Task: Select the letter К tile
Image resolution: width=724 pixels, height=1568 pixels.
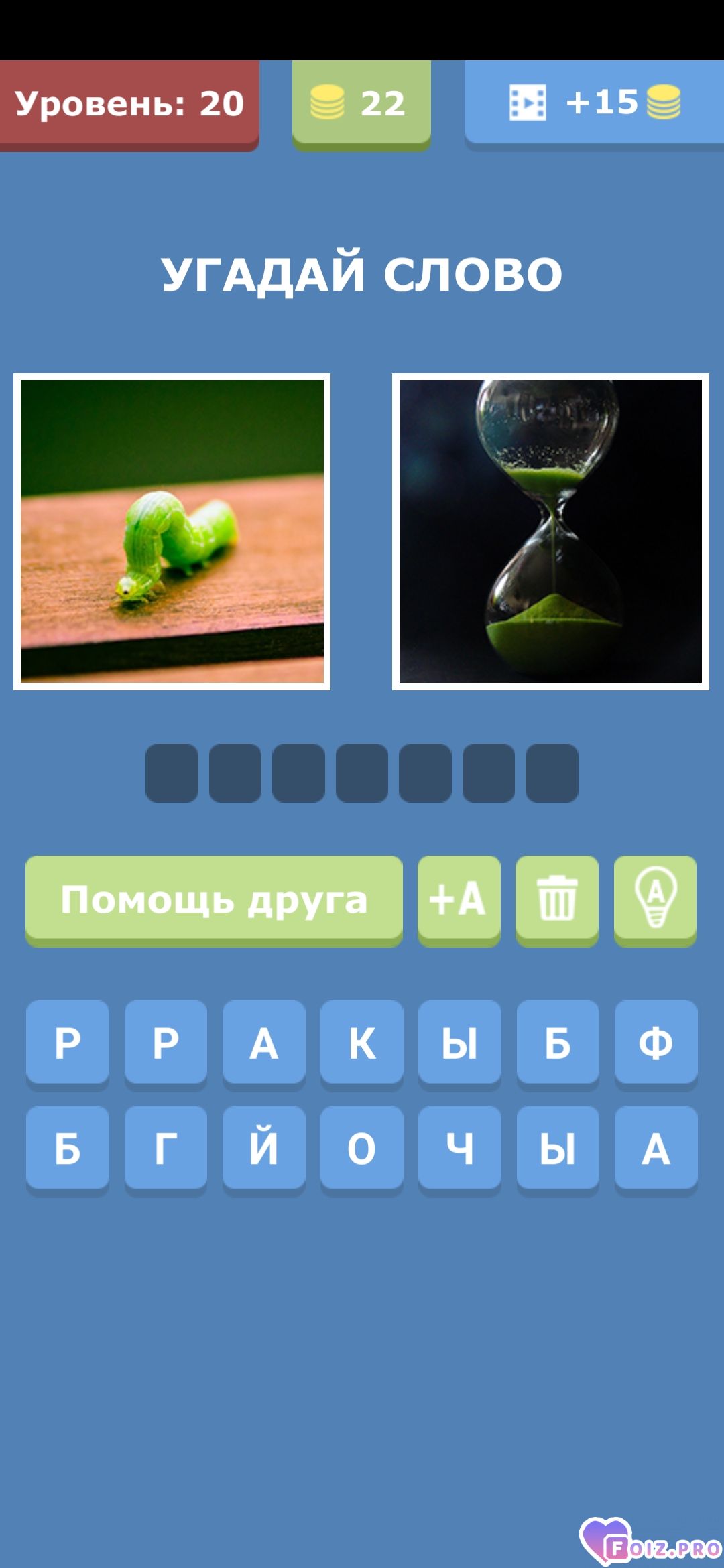Action: click(x=361, y=1043)
